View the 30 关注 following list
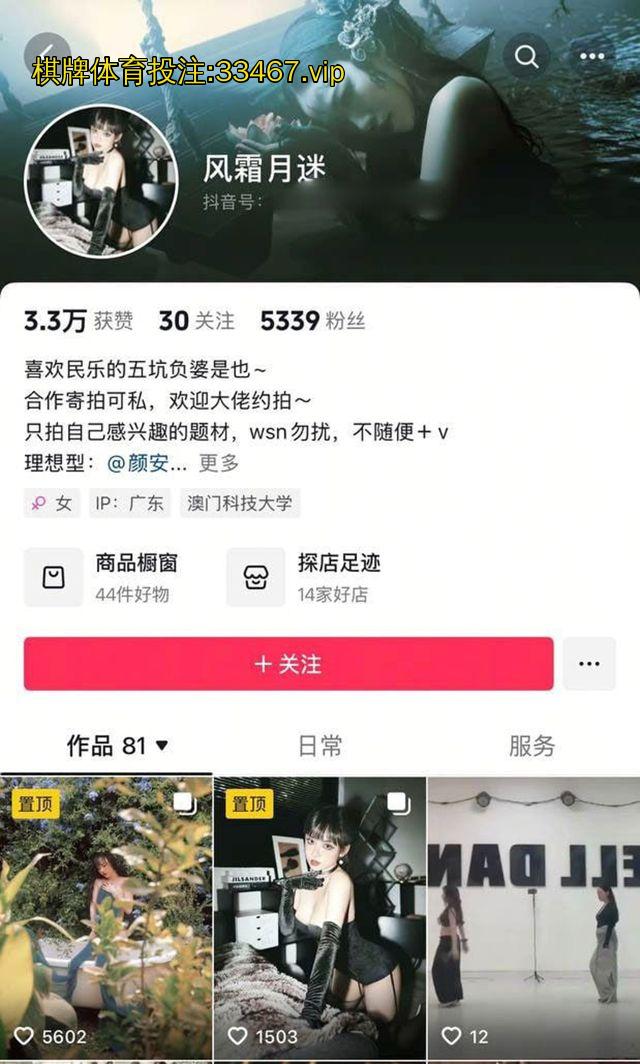Viewport: 640px width, 1064px height. pos(196,321)
